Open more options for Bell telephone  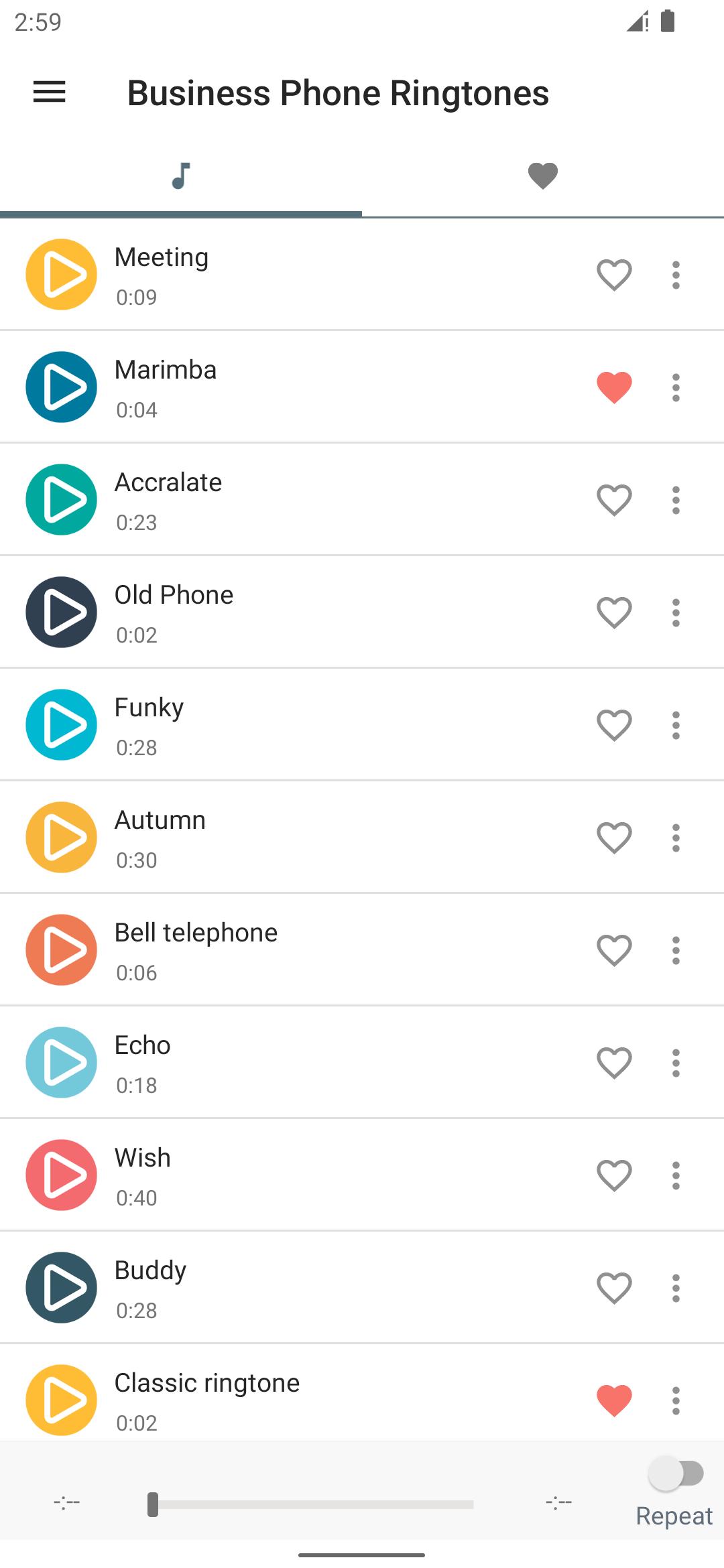676,950
